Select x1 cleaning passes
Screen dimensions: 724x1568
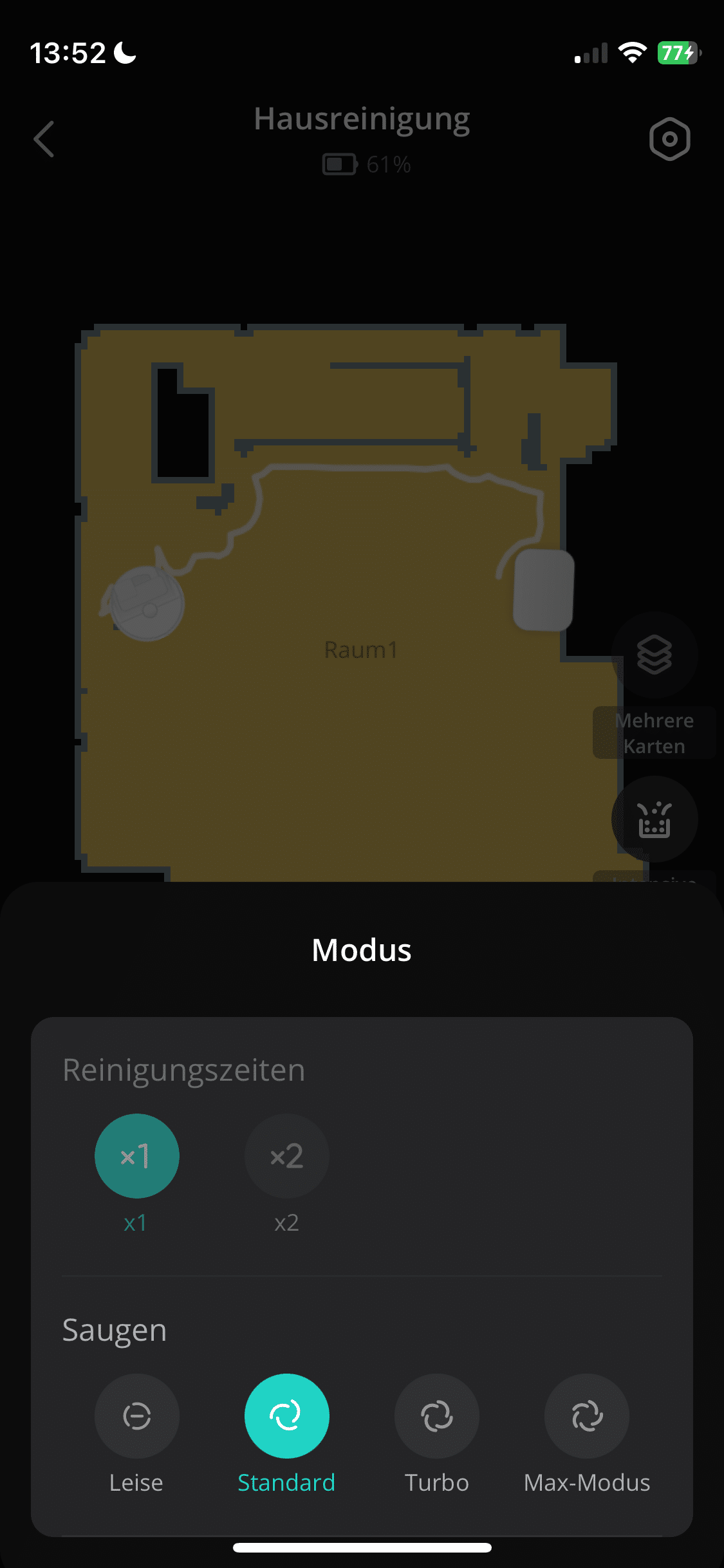click(136, 1155)
